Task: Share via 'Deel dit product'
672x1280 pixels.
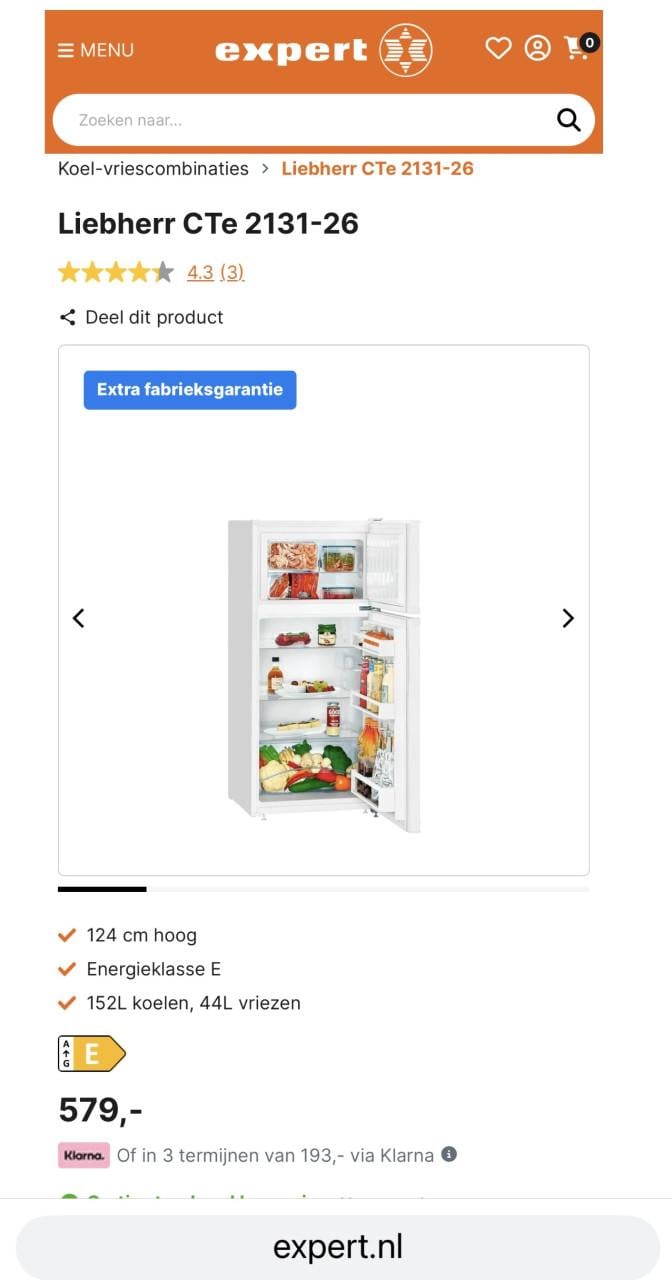Action: point(141,317)
